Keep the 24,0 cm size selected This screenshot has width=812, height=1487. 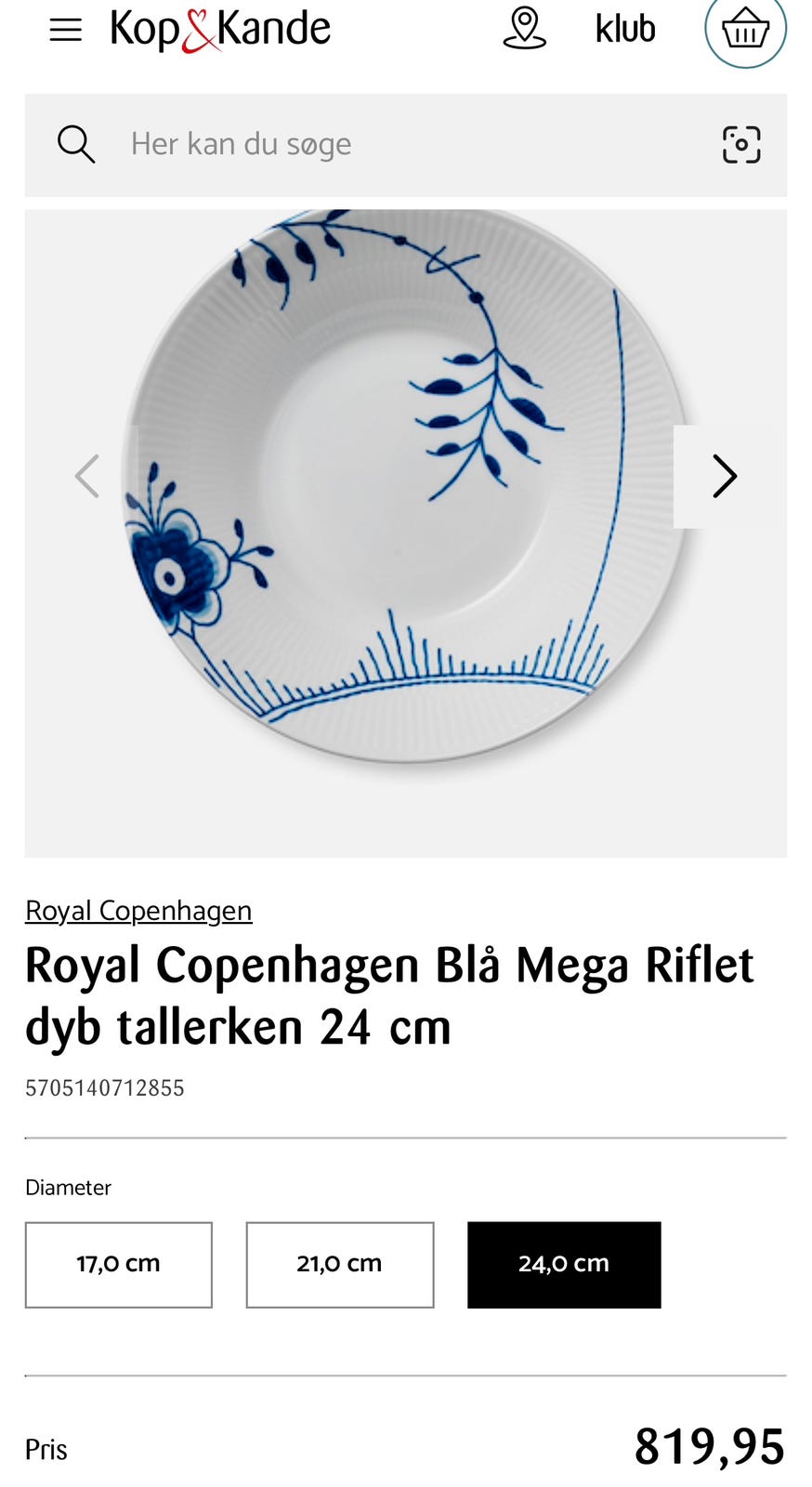[563, 1264]
